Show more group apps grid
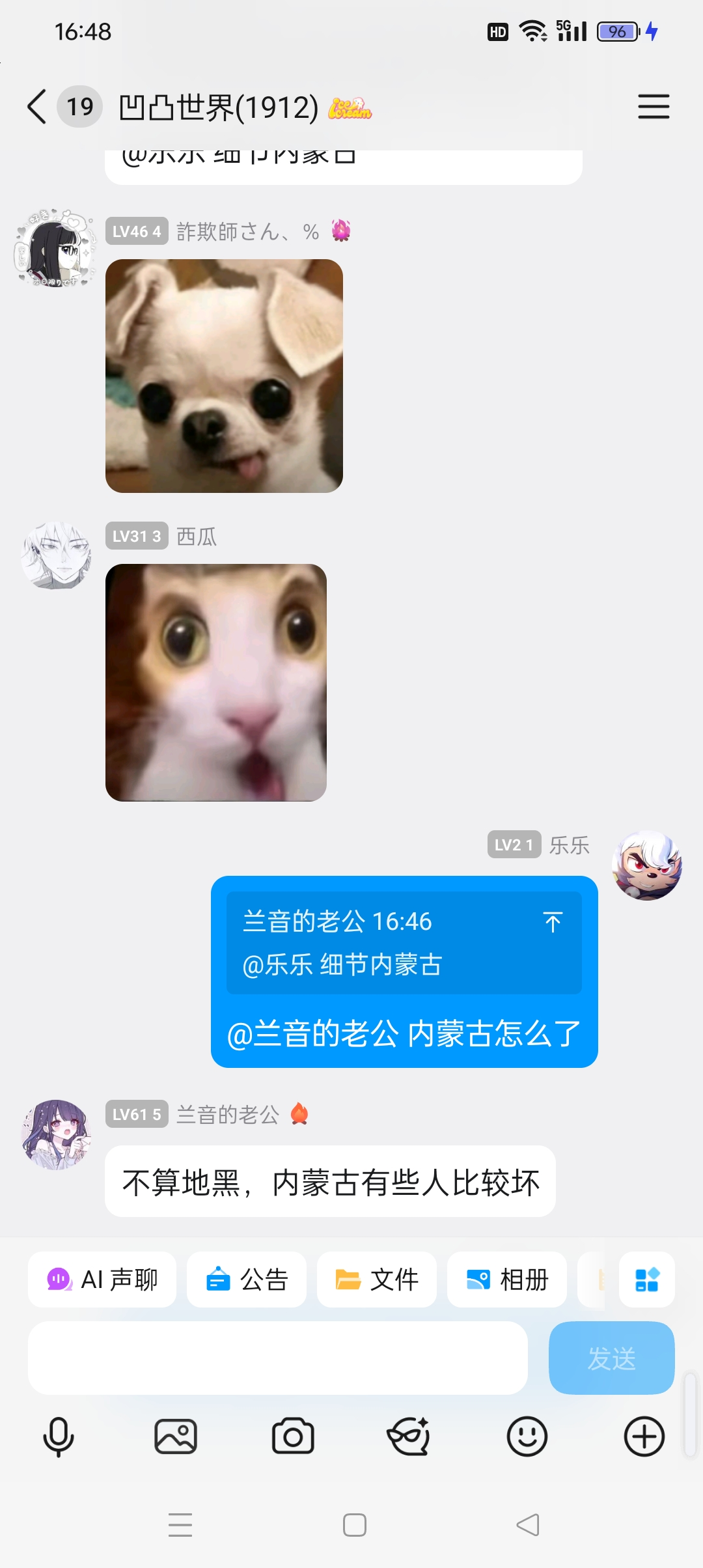The width and height of the screenshot is (703, 1568). pos(646,1280)
